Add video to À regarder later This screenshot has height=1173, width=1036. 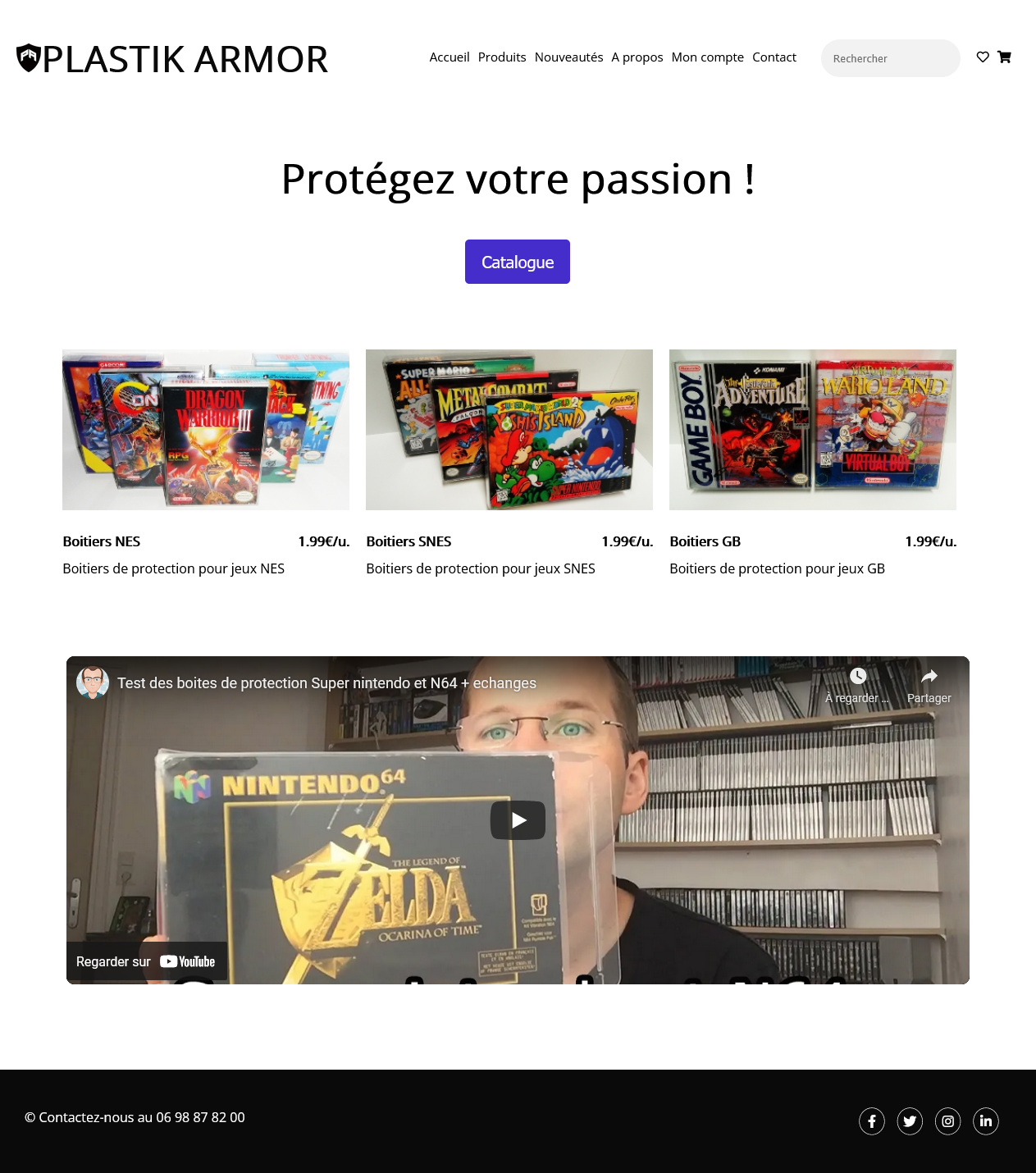pyautogui.click(x=858, y=686)
